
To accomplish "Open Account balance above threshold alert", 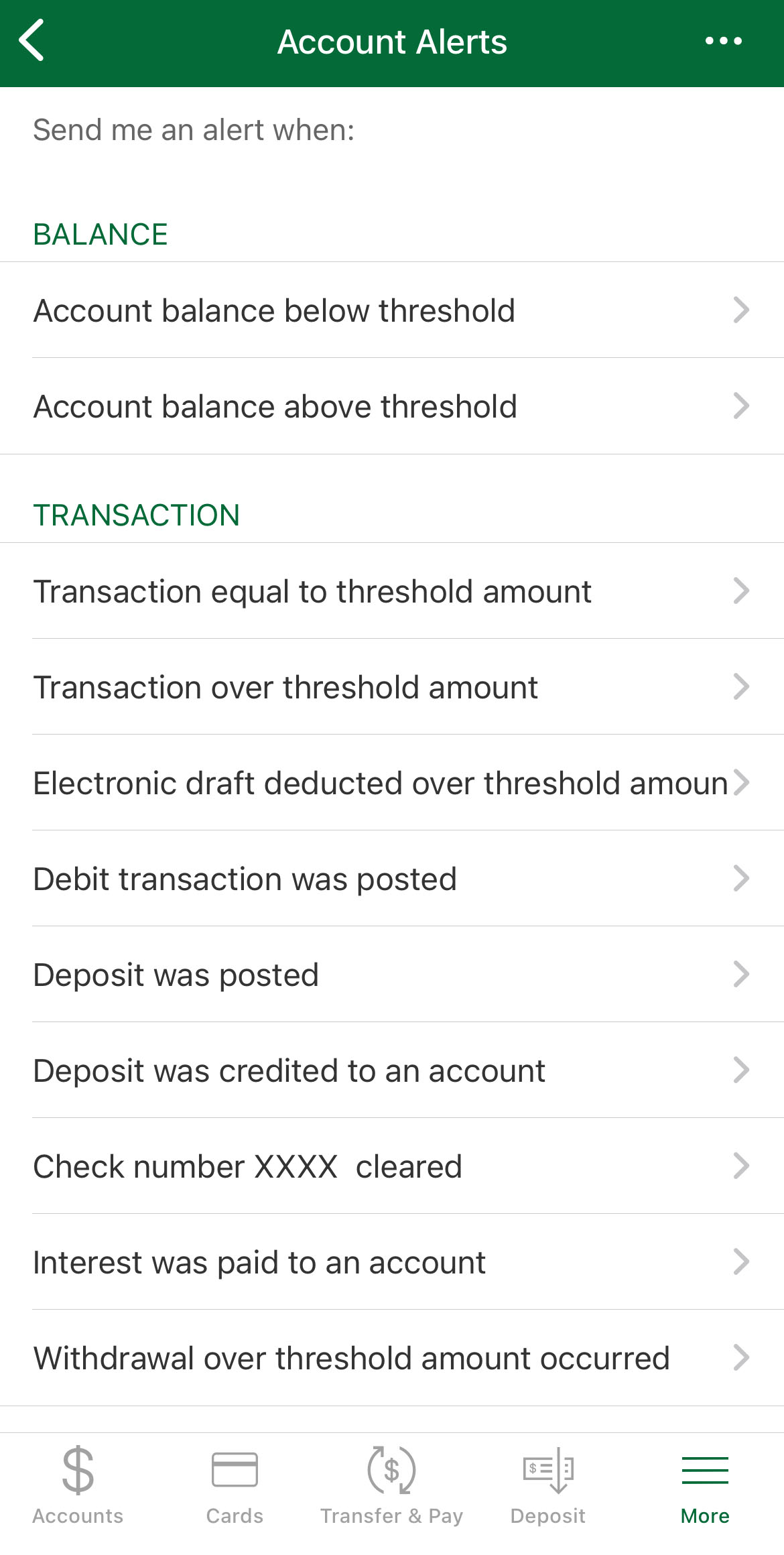I will pos(392,406).
